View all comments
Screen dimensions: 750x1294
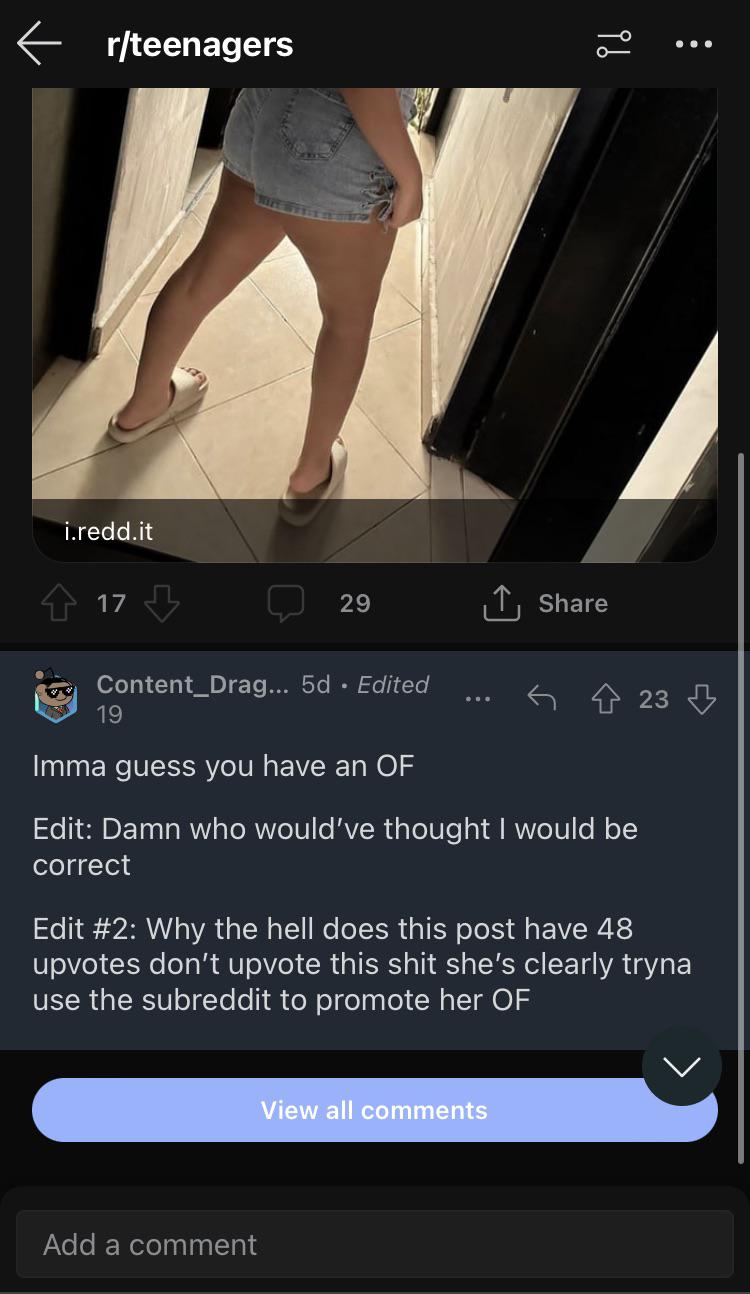pyautogui.click(x=374, y=1110)
